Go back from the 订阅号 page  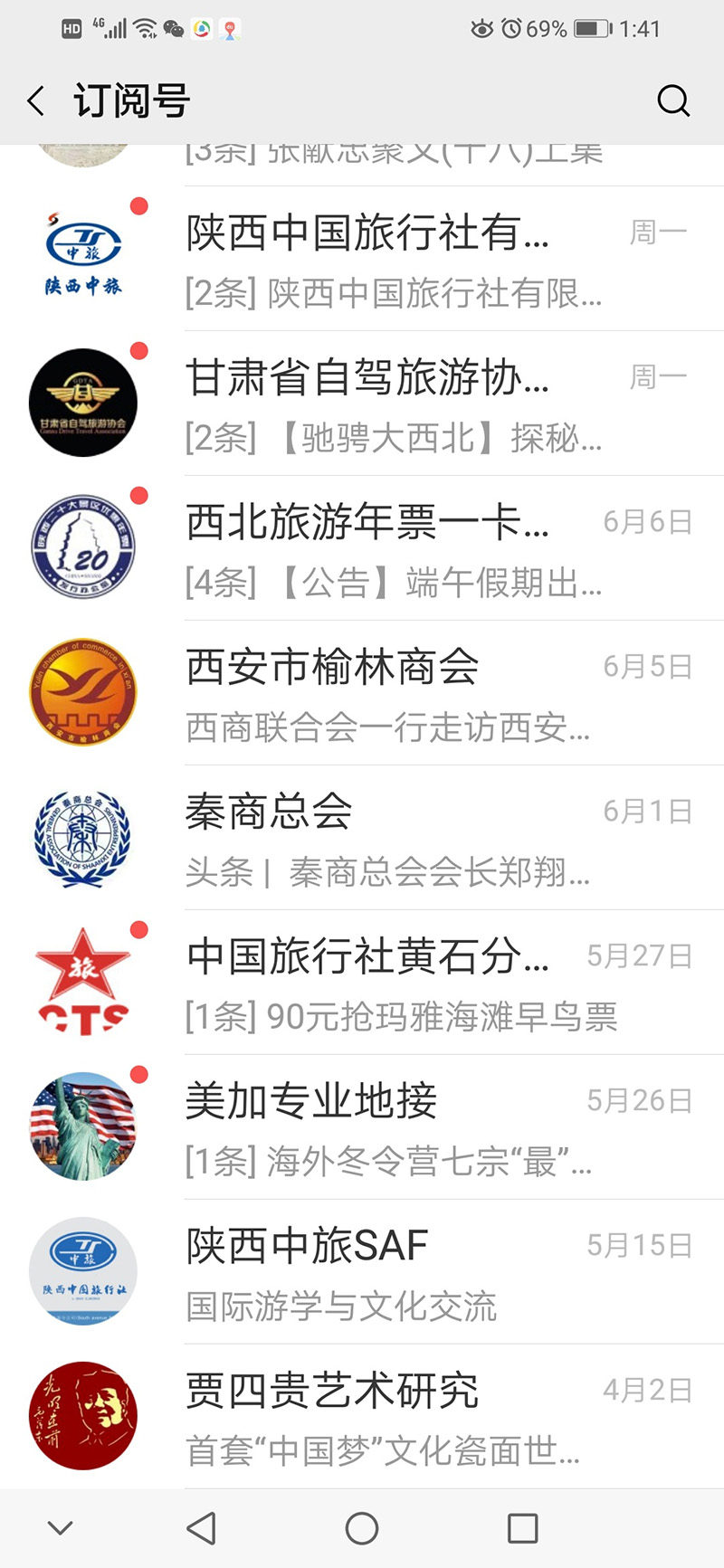coord(36,100)
